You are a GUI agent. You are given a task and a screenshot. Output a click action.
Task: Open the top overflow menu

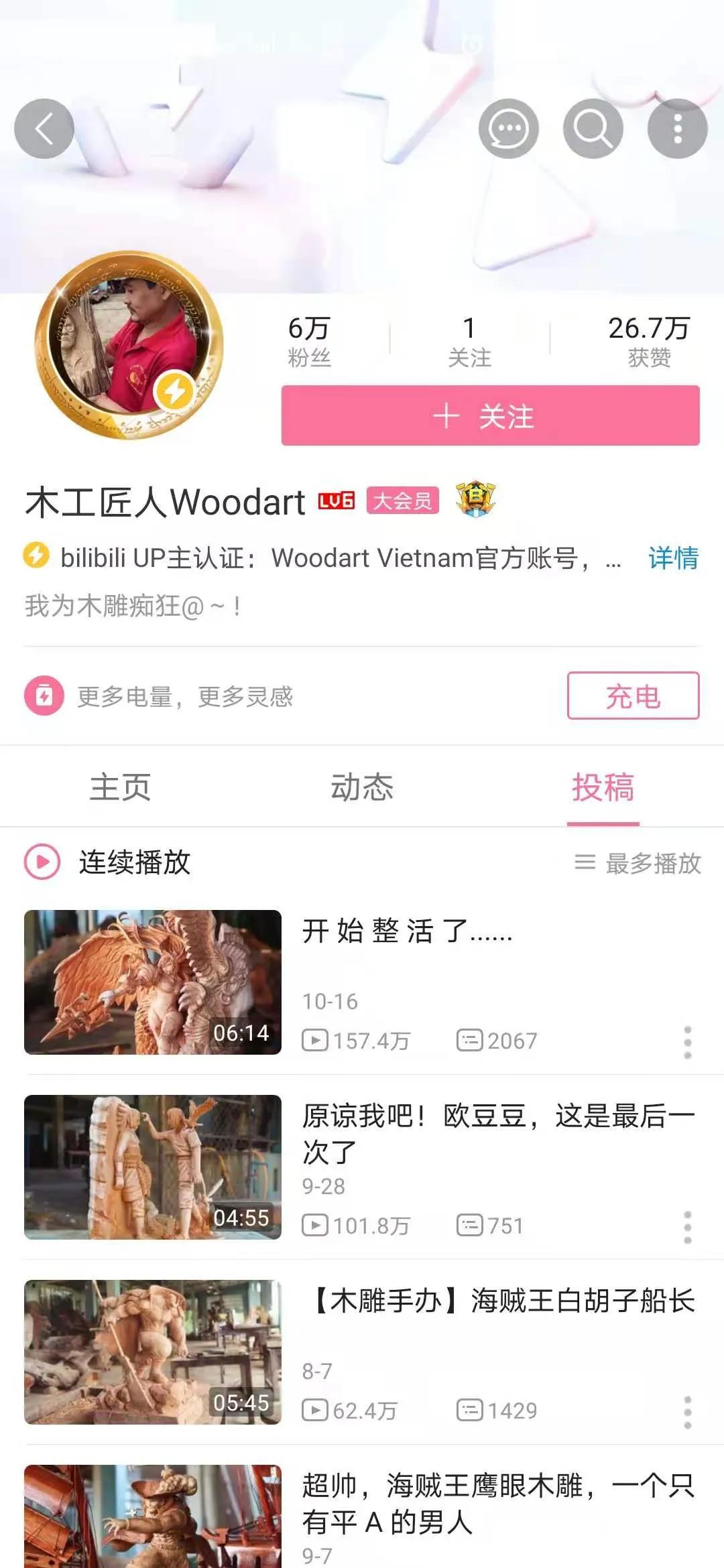(x=677, y=129)
